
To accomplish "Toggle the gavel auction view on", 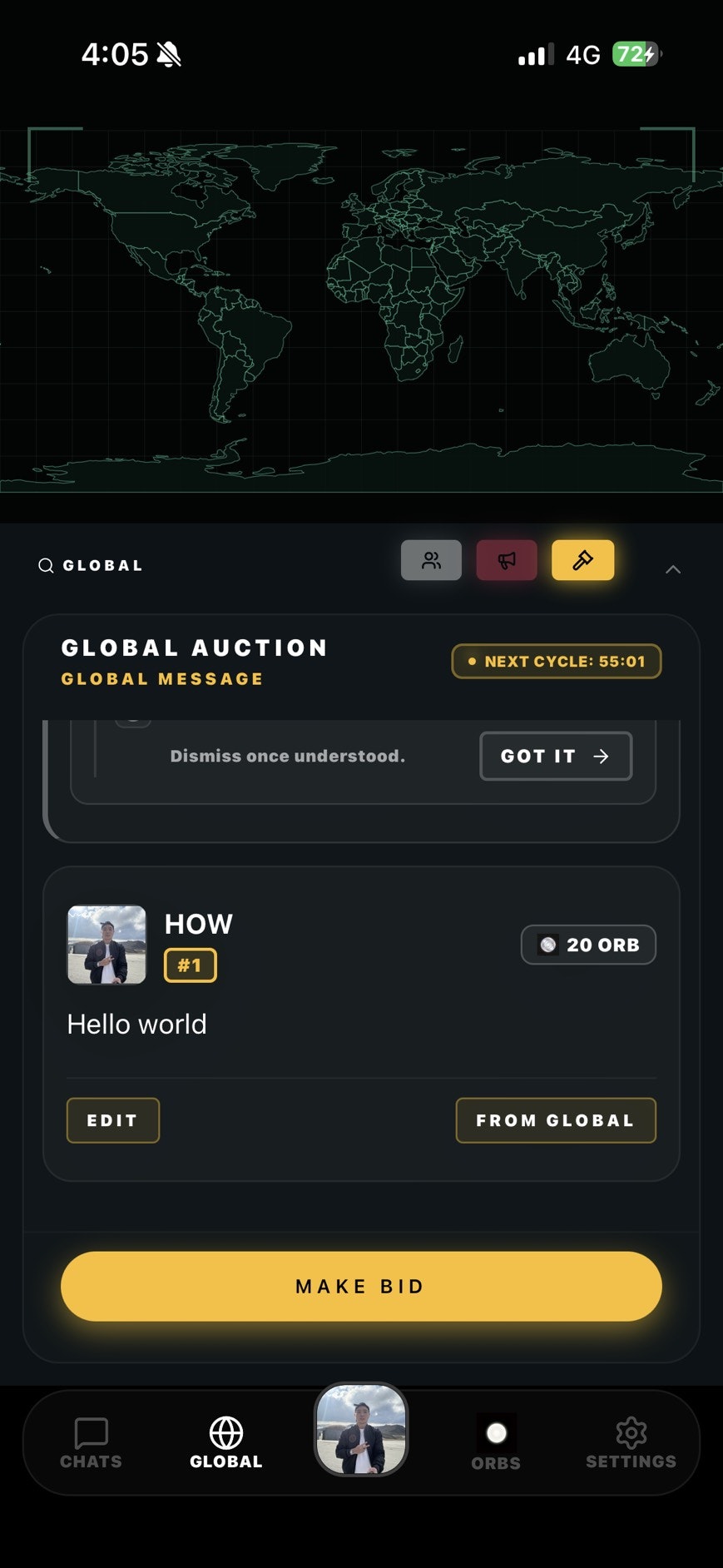I will [x=582, y=560].
